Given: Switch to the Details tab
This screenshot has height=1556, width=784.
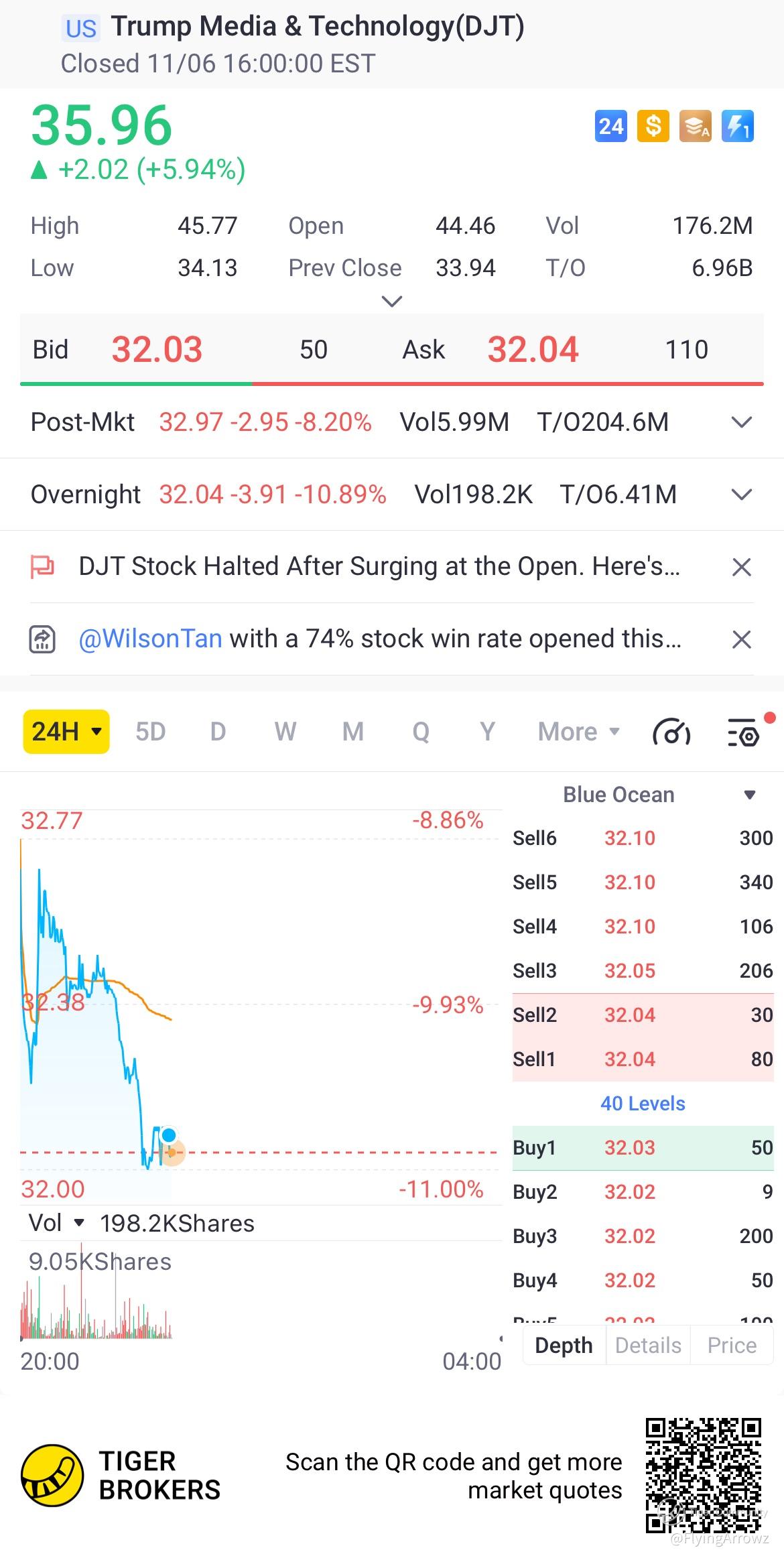Looking at the screenshot, I should (x=648, y=1345).
